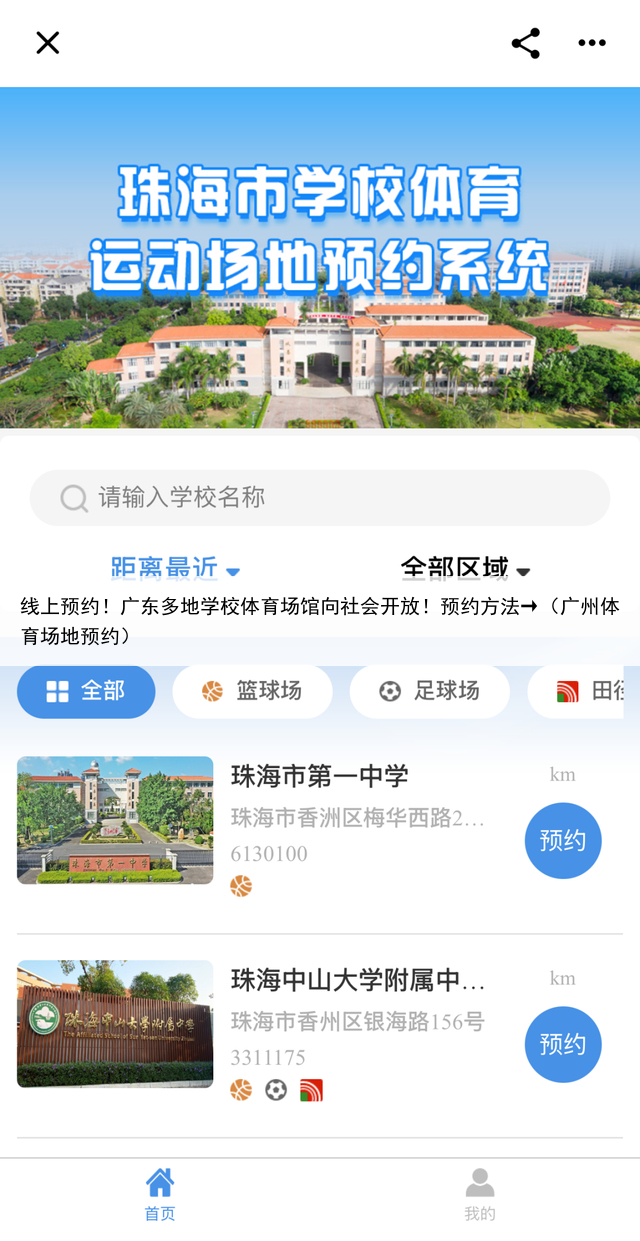
Task: Go to the 我的 tab
Action: tap(480, 1195)
